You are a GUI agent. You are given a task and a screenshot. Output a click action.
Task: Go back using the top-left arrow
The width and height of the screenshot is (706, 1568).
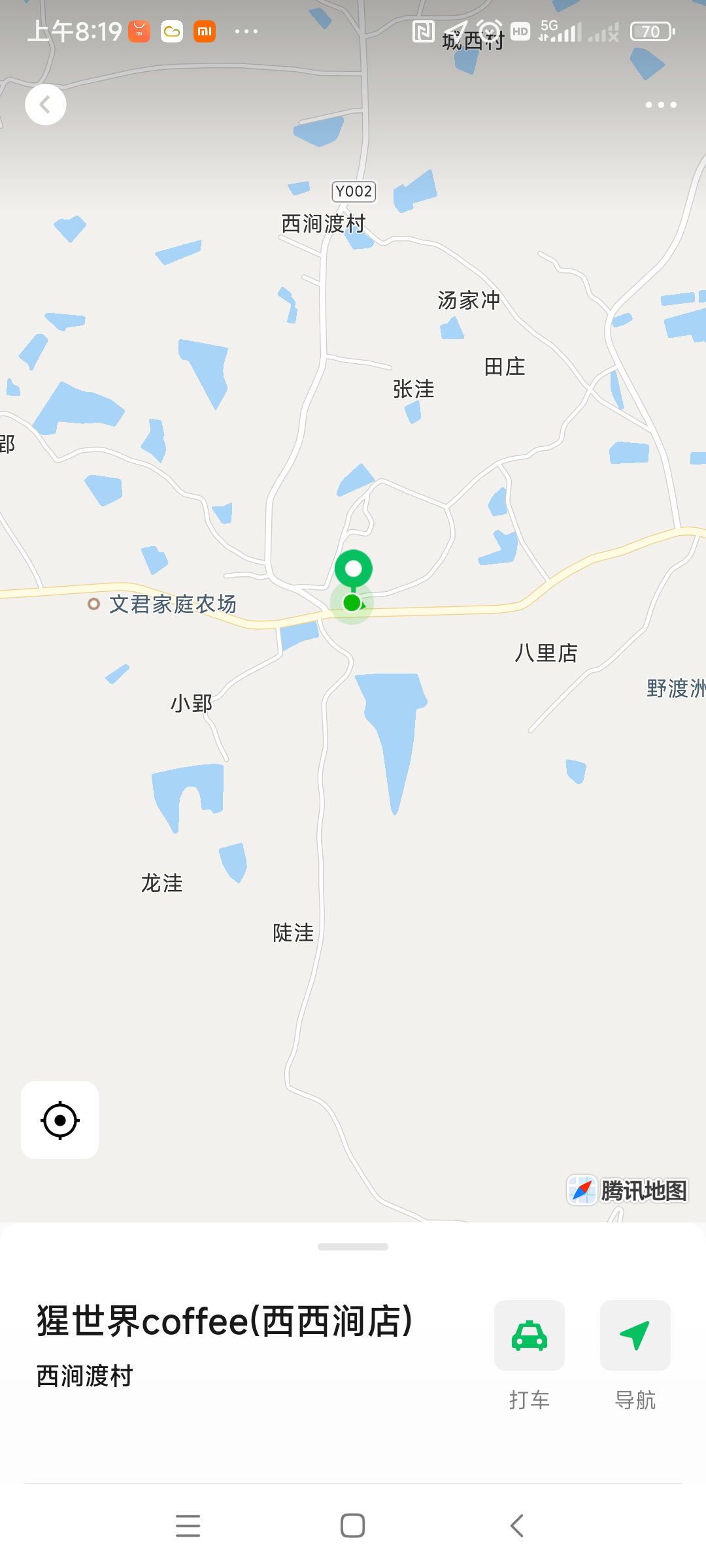point(45,105)
